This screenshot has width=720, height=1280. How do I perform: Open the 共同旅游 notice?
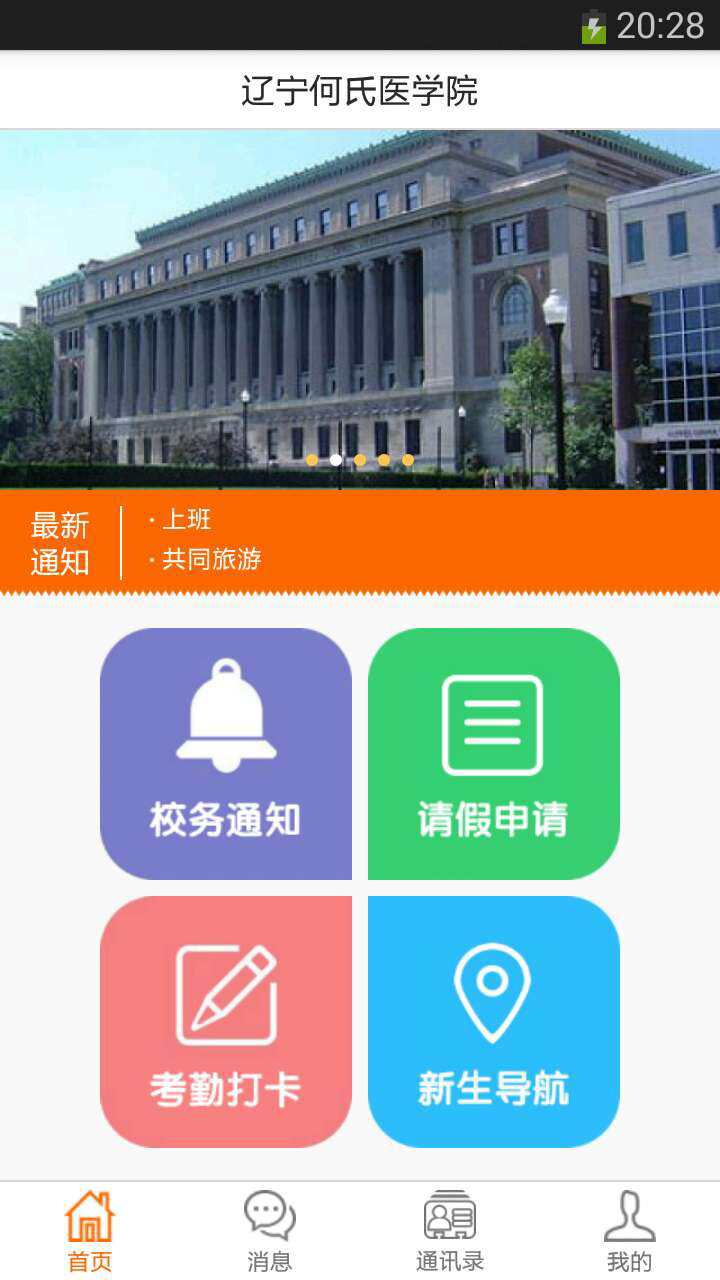pyautogui.click(x=211, y=559)
